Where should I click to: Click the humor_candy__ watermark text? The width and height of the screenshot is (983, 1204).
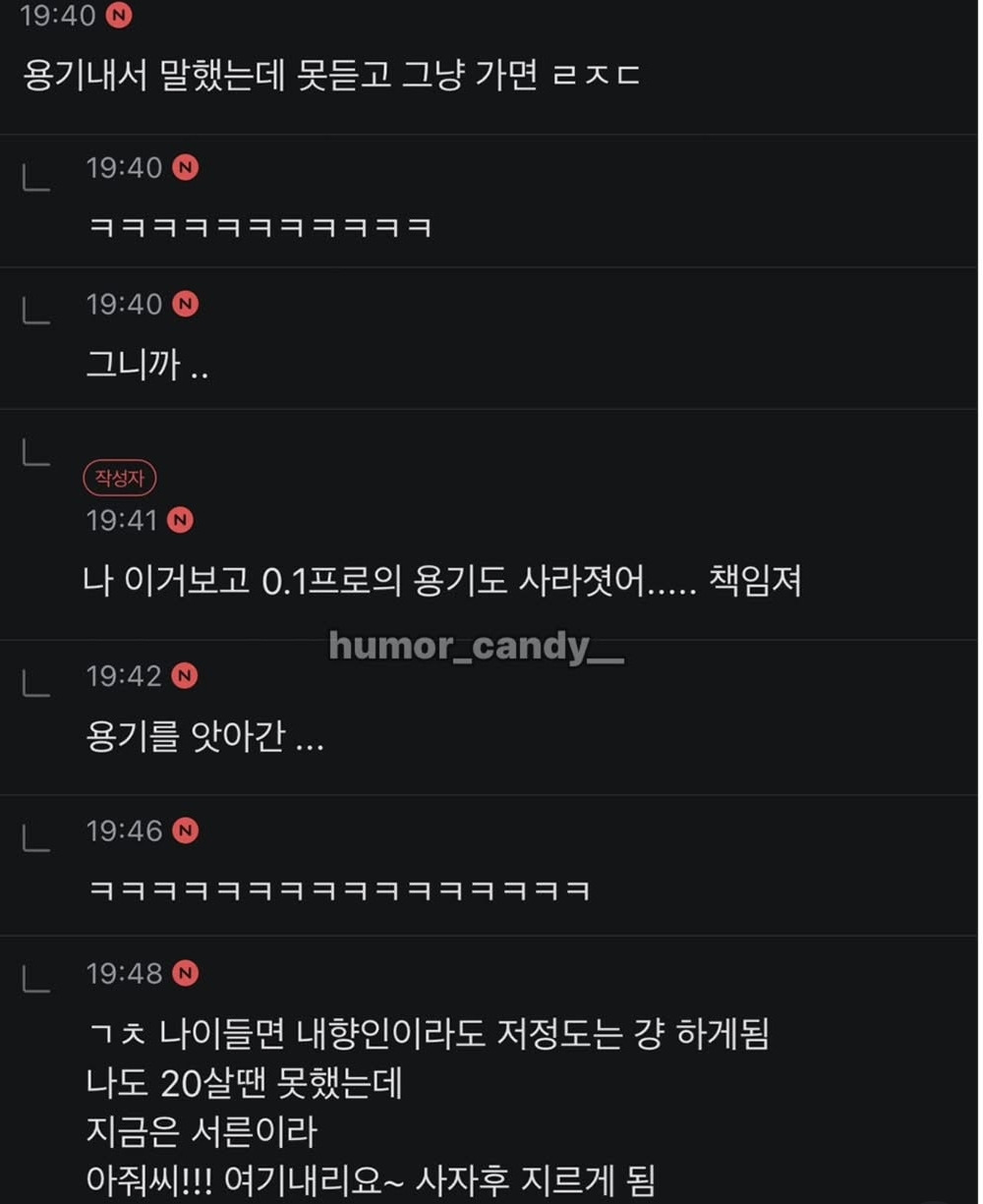[x=477, y=647]
